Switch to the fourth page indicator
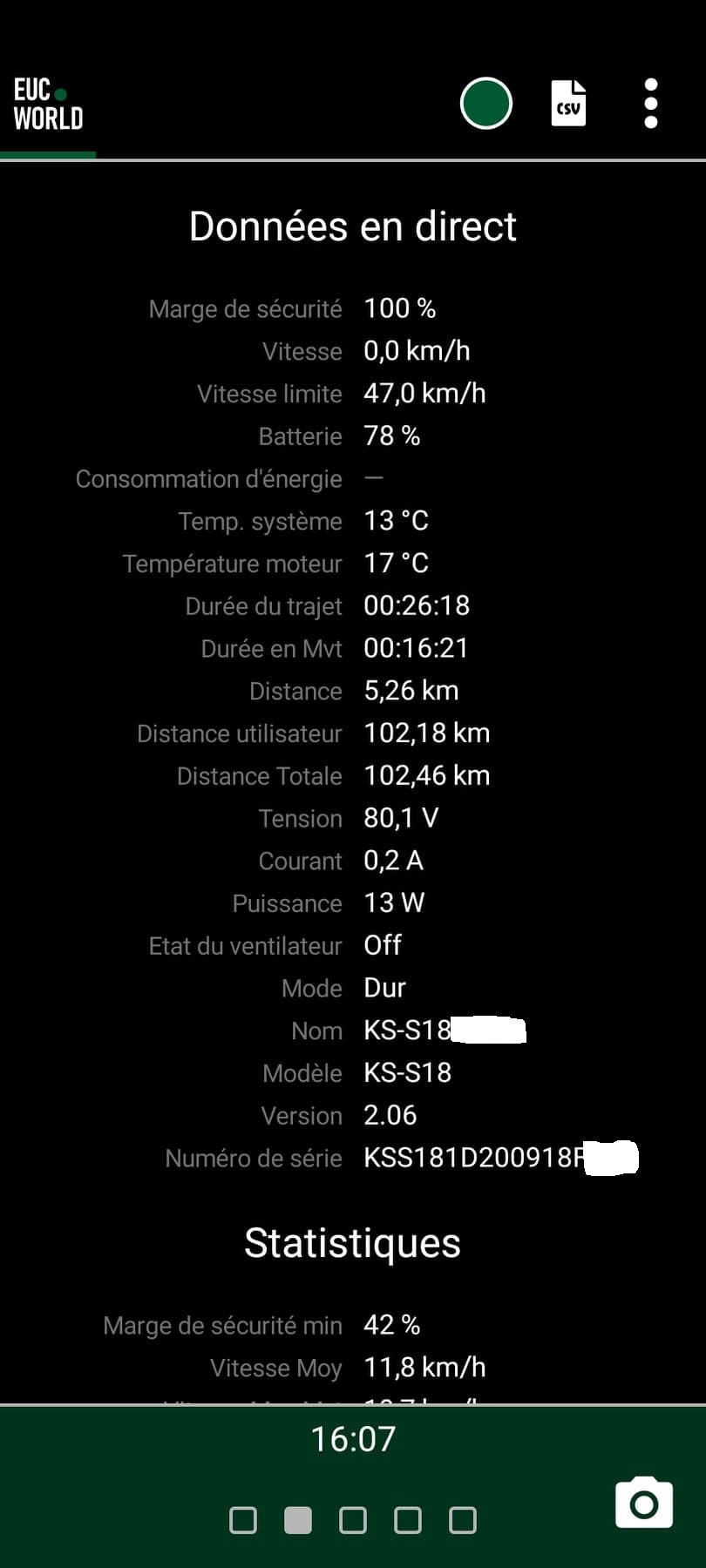Screen dimensions: 706x1568 (408, 1520)
